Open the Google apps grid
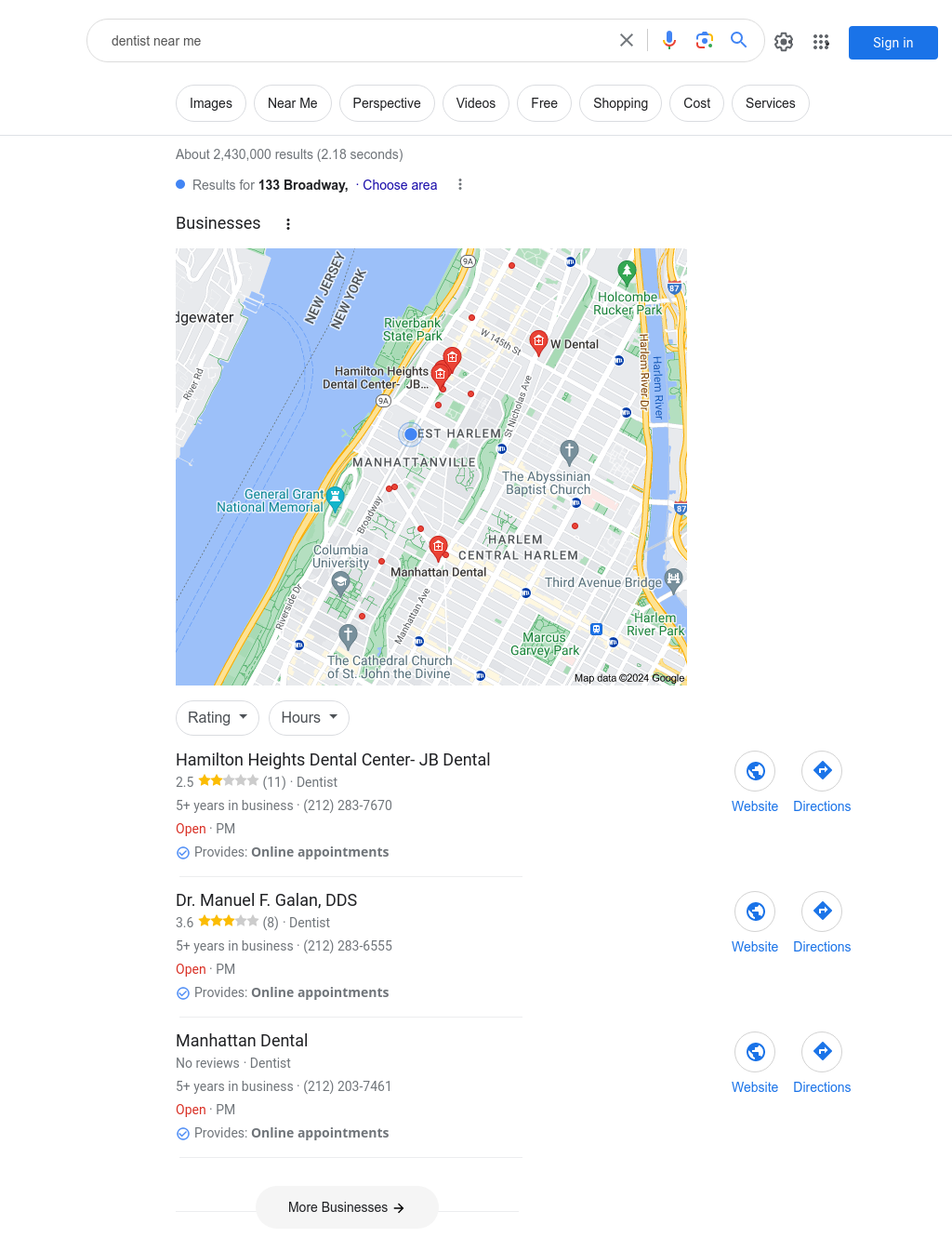This screenshot has width=952, height=1251. 821,42
